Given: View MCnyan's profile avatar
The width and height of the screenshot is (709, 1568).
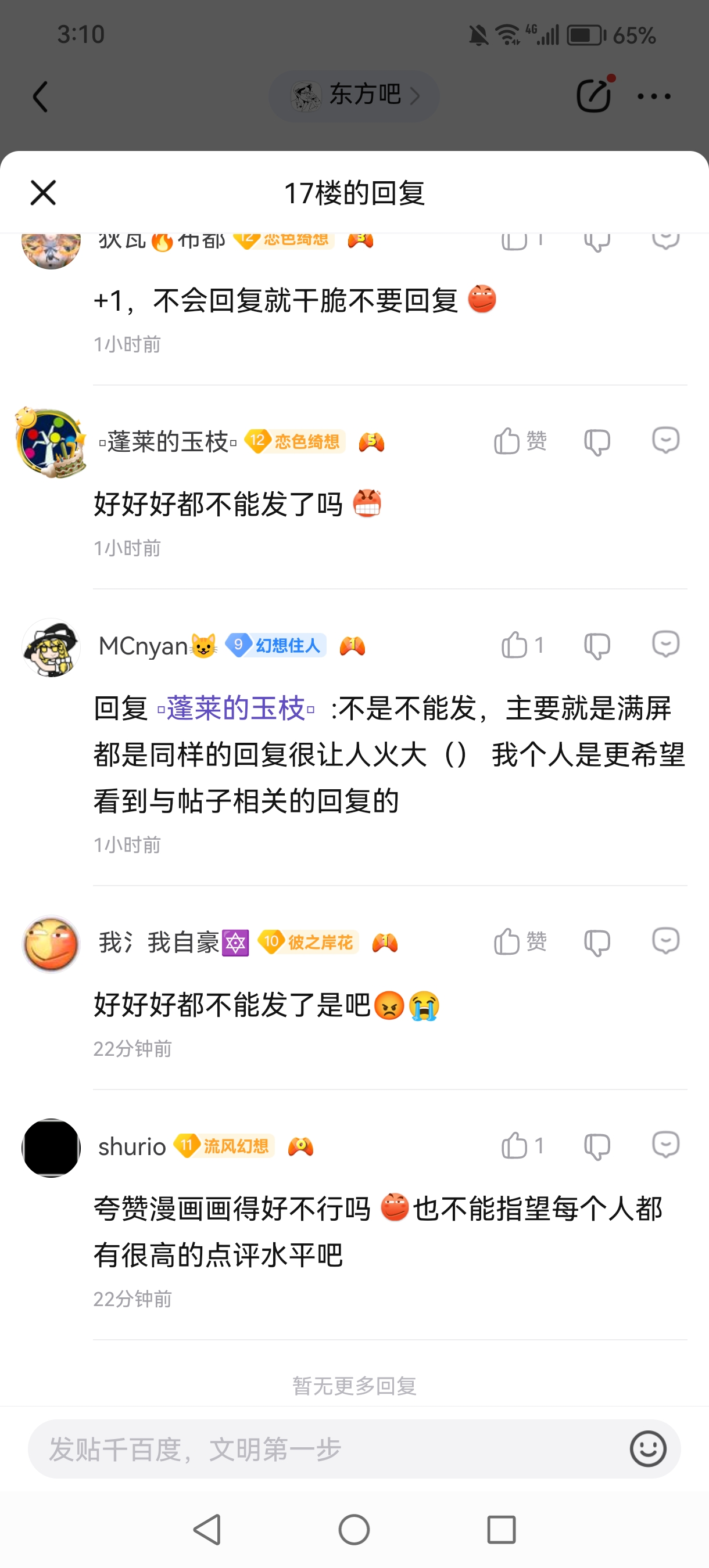Looking at the screenshot, I should pos(51,647).
